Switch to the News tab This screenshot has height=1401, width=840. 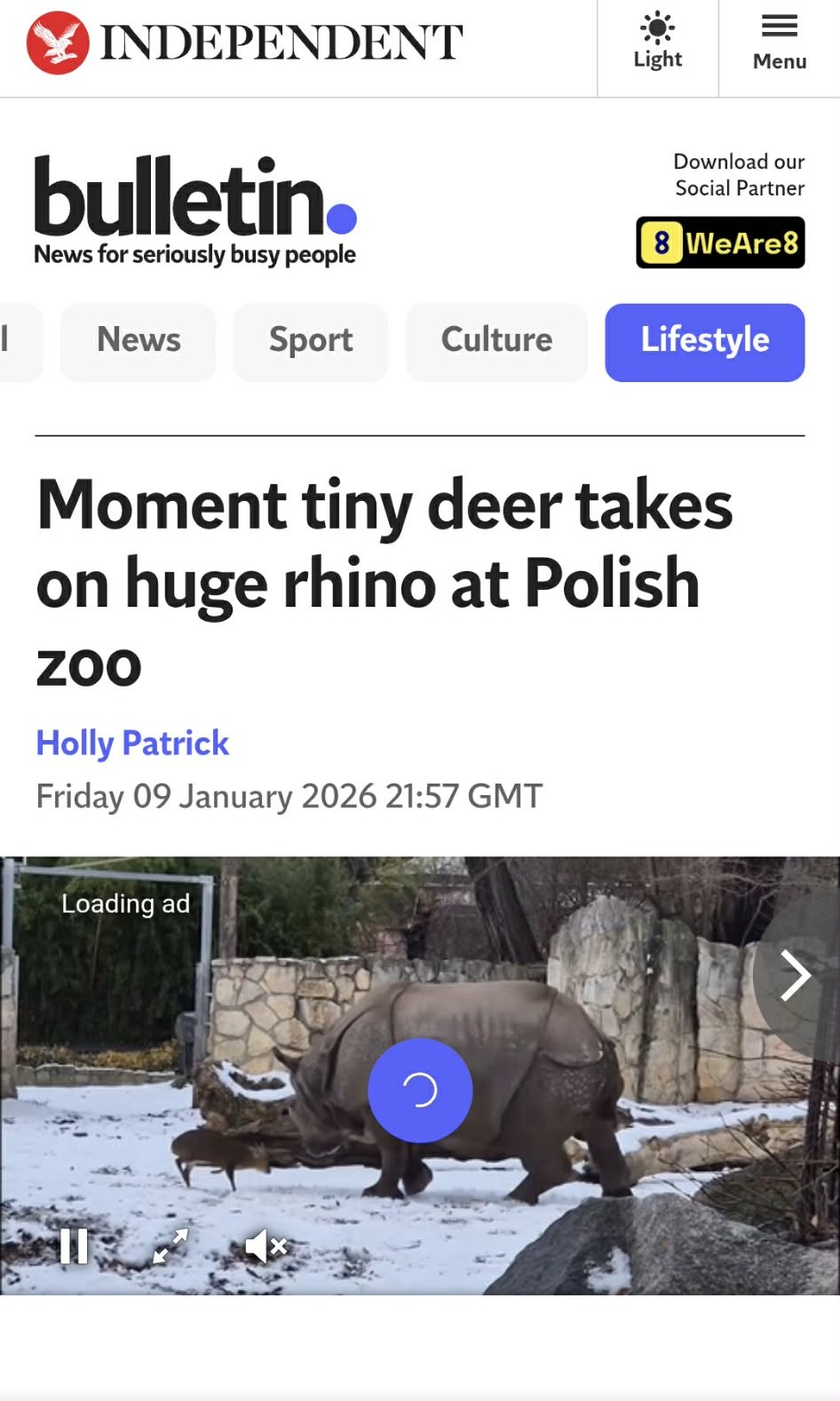pyautogui.click(x=138, y=342)
